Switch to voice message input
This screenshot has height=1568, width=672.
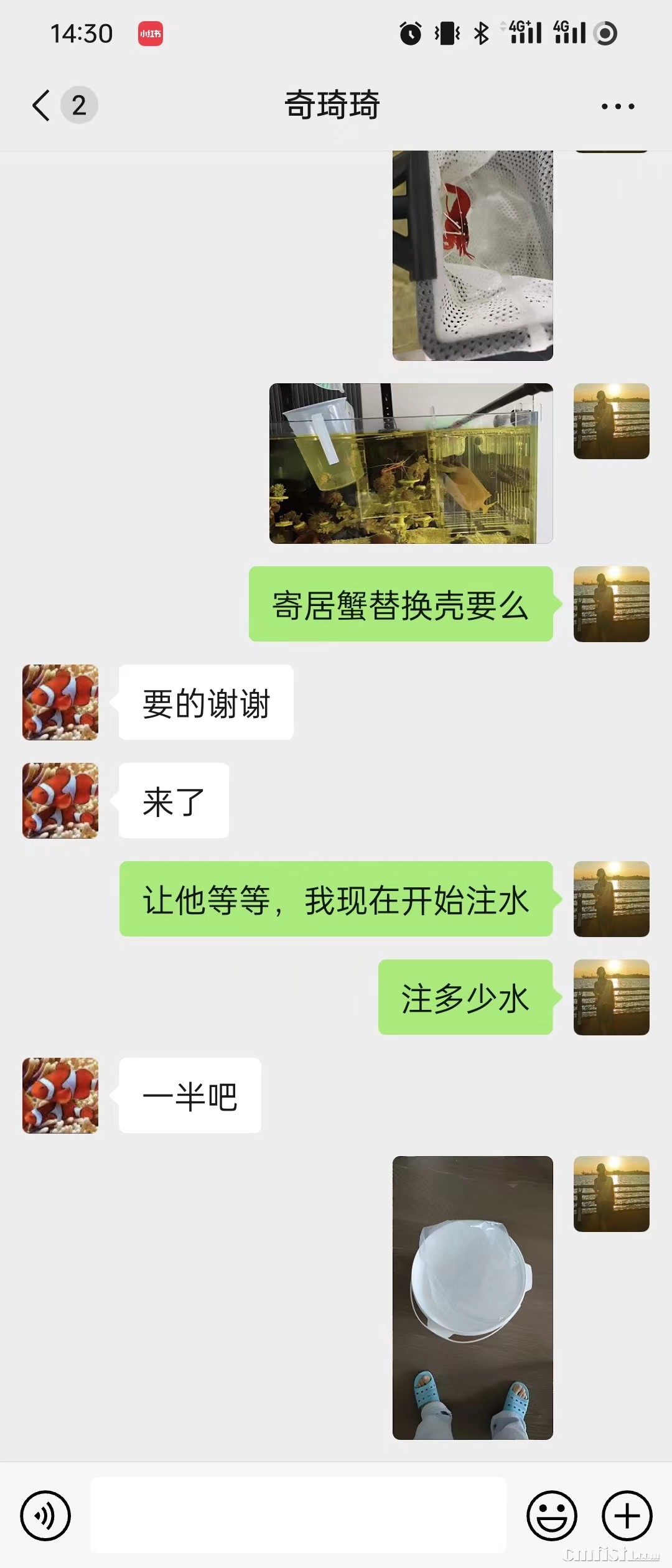pos(45,1515)
